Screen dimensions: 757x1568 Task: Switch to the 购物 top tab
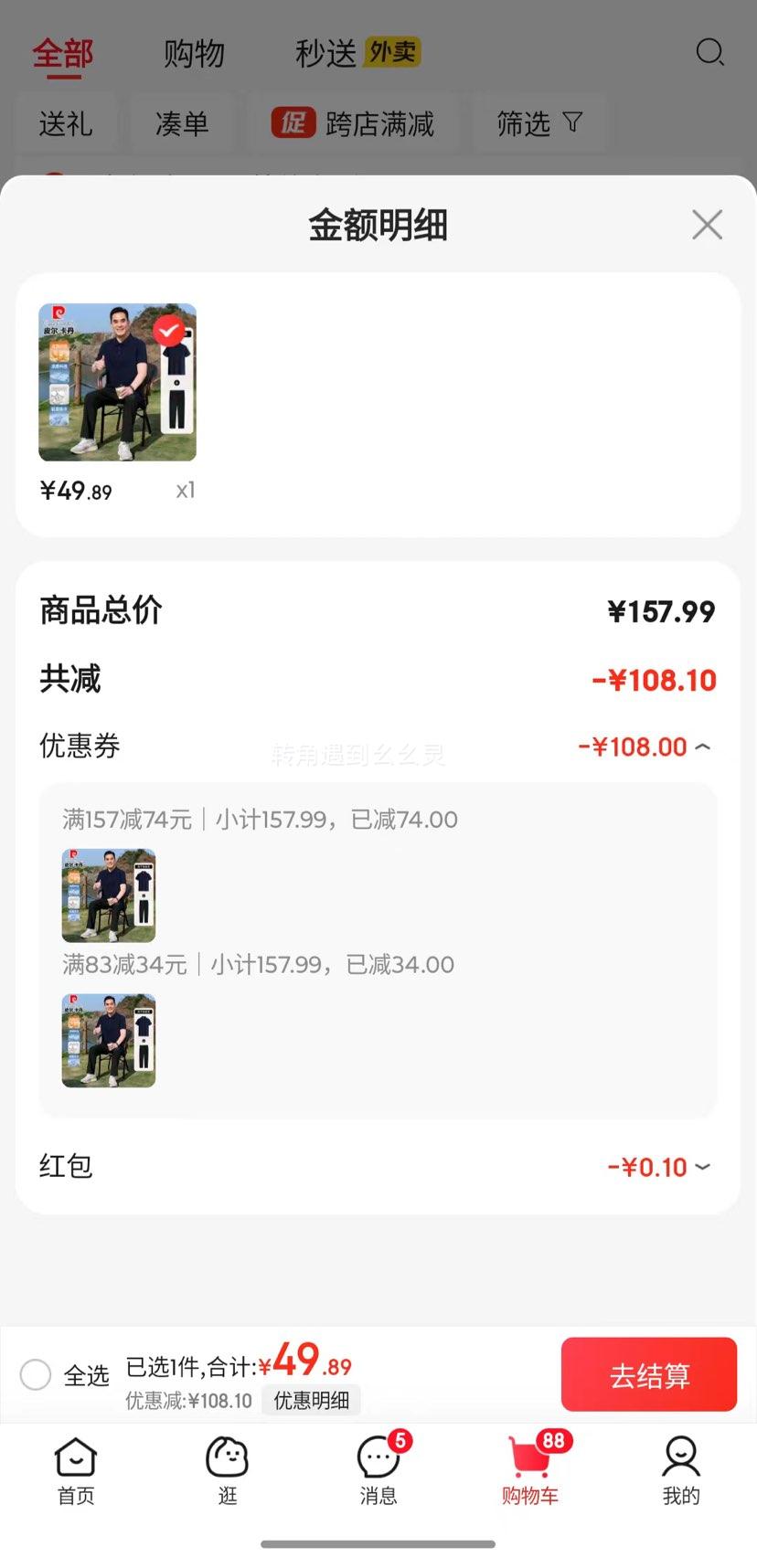[x=194, y=54]
